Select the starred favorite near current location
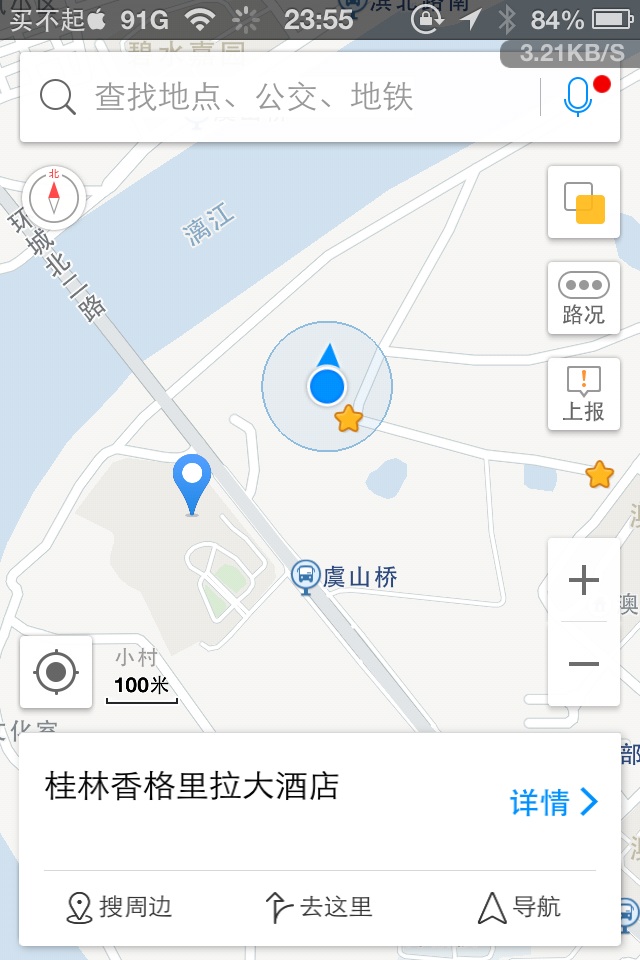The width and height of the screenshot is (640, 960). (x=348, y=419)
